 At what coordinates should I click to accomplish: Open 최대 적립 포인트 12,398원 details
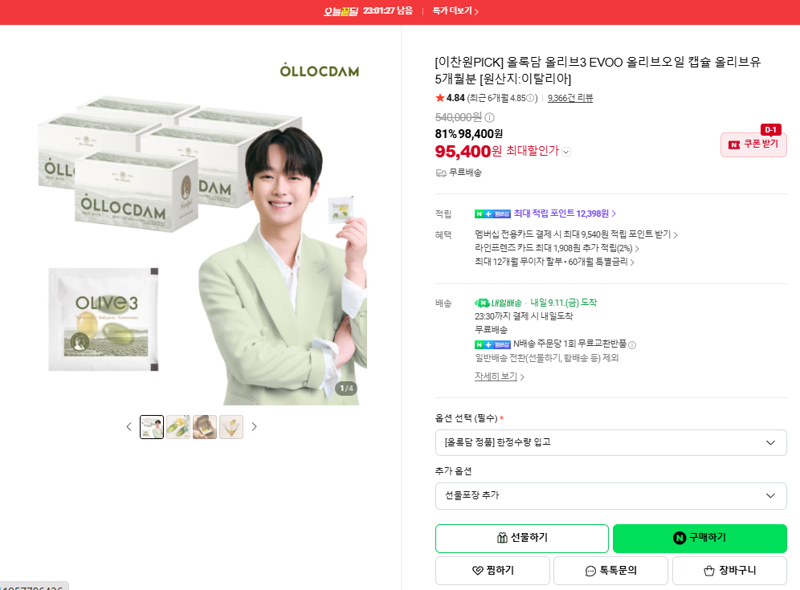565,213
